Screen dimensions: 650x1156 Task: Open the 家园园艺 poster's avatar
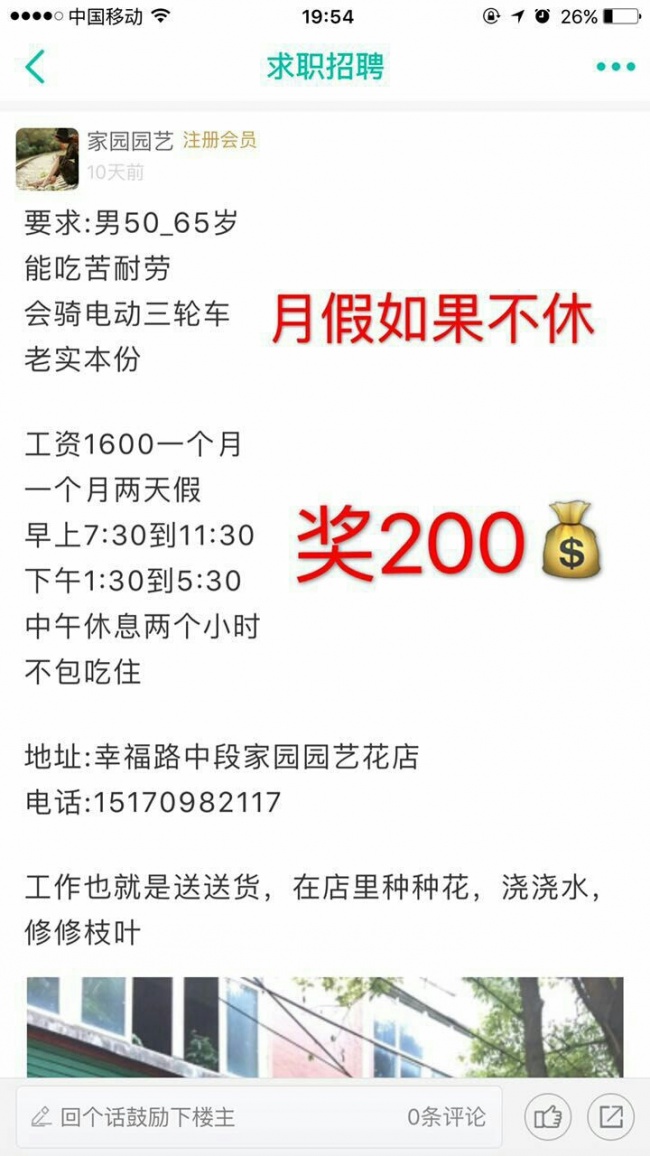pos(47,159)
